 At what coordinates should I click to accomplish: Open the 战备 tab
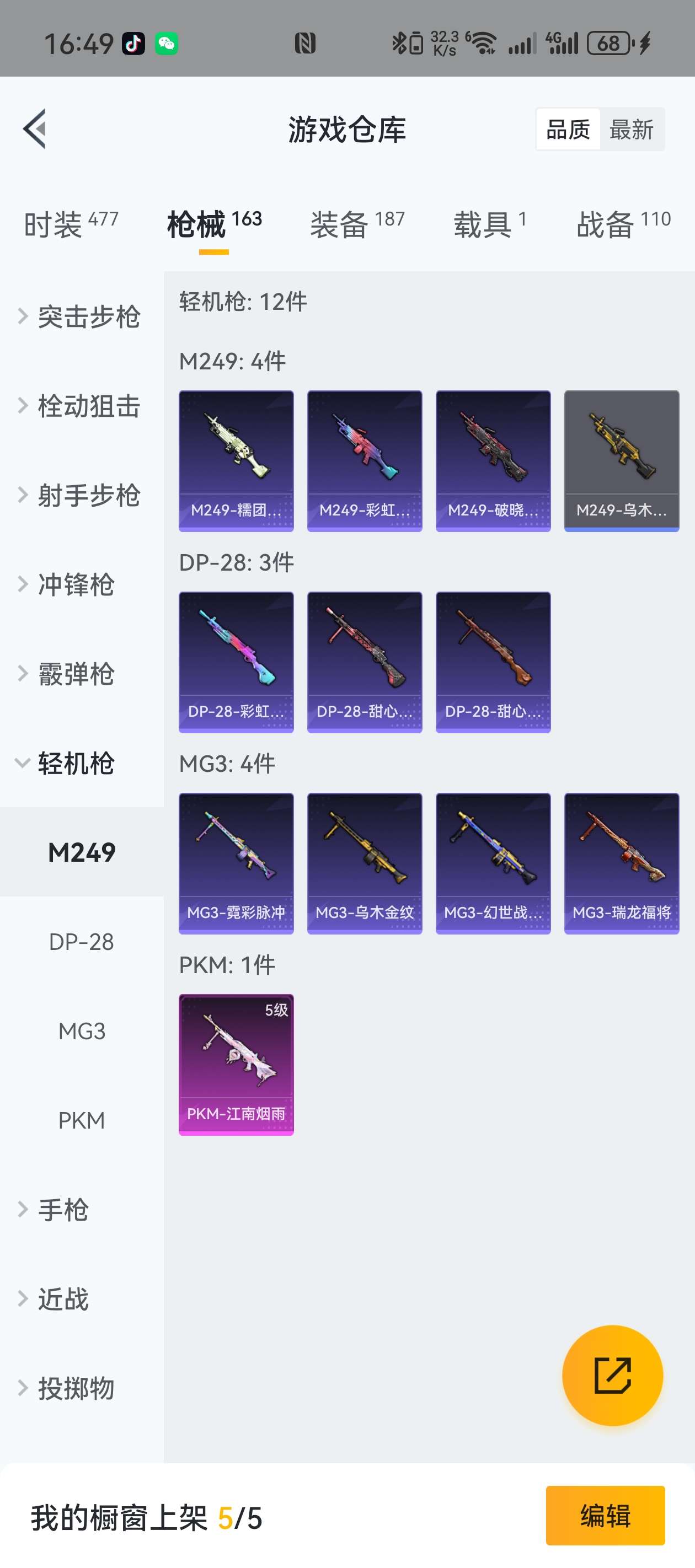click(x=623, y=224)
